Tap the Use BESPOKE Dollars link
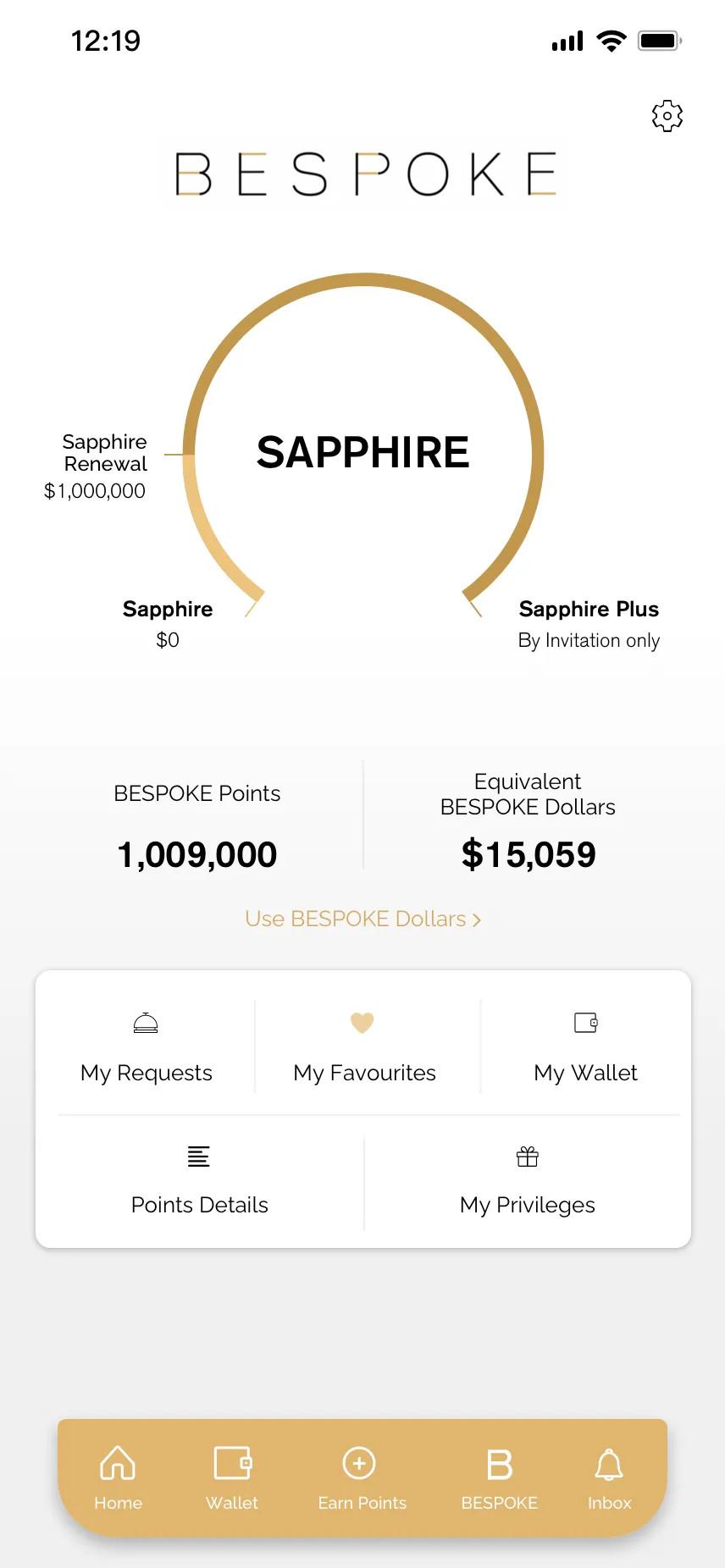This screenshot has width=725, height=1568. pyautogui.click(x=362, y=919)
